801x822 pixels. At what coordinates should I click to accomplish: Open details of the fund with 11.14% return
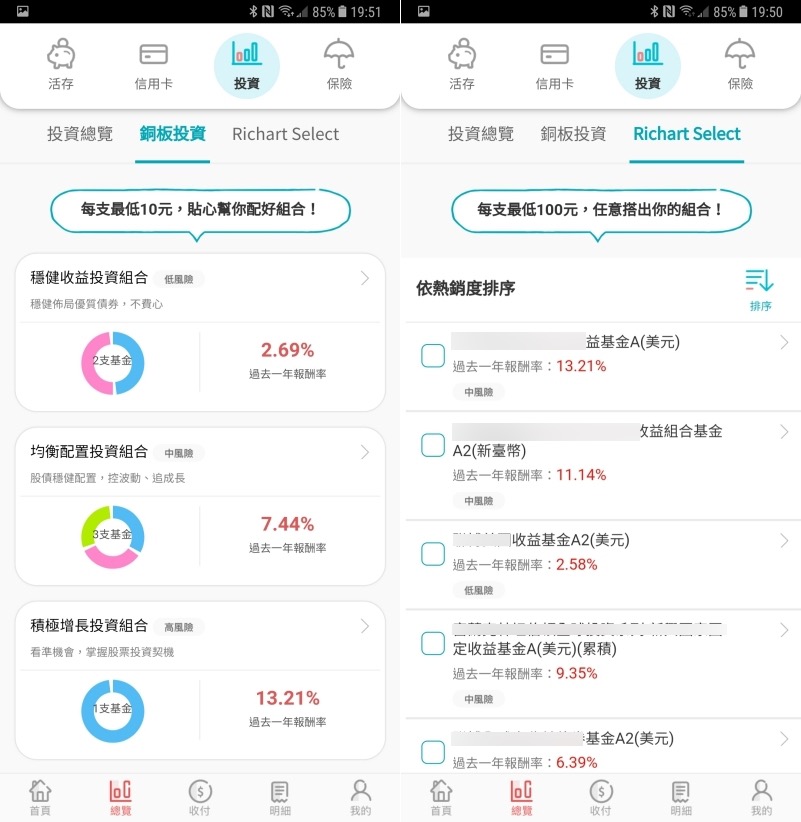tap(783, 432)
